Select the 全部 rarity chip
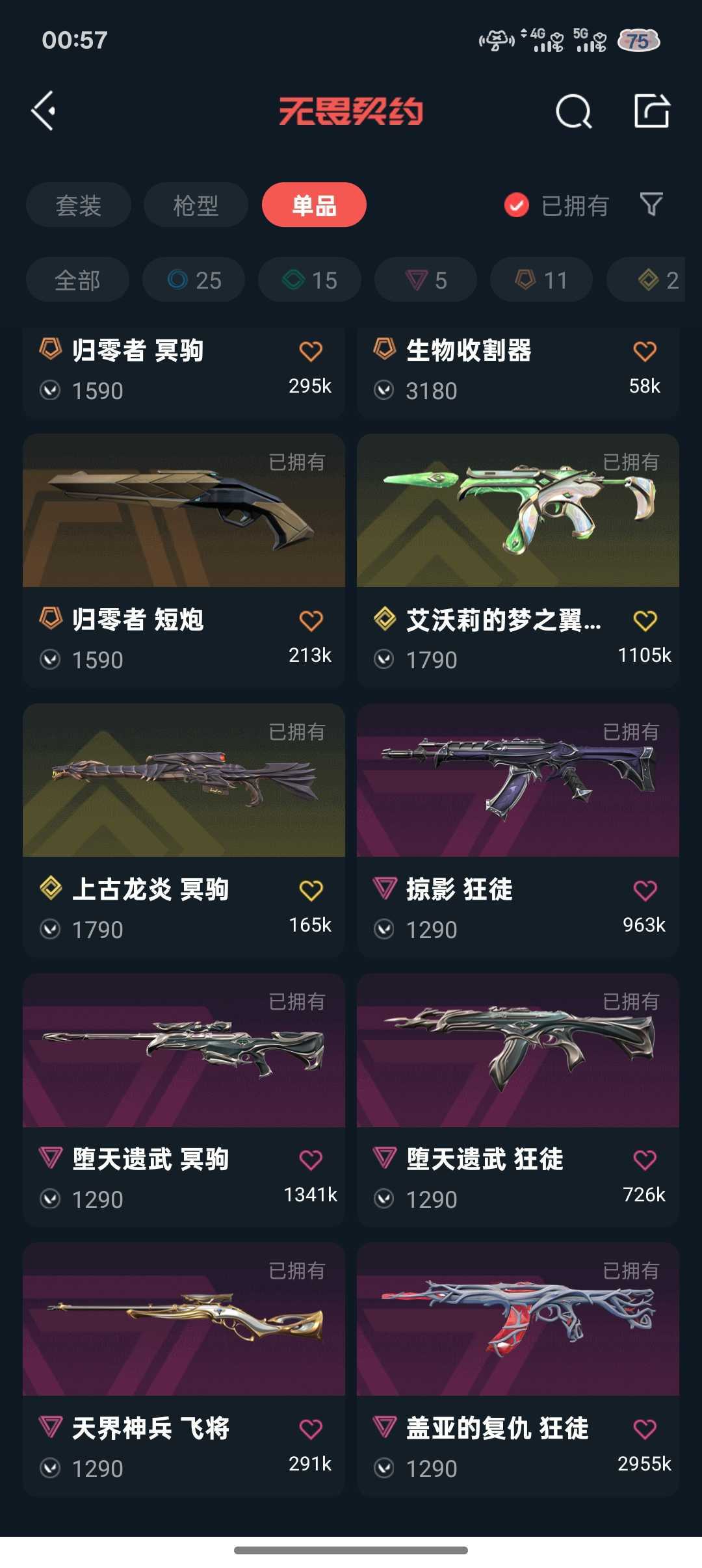 [77, 280]
